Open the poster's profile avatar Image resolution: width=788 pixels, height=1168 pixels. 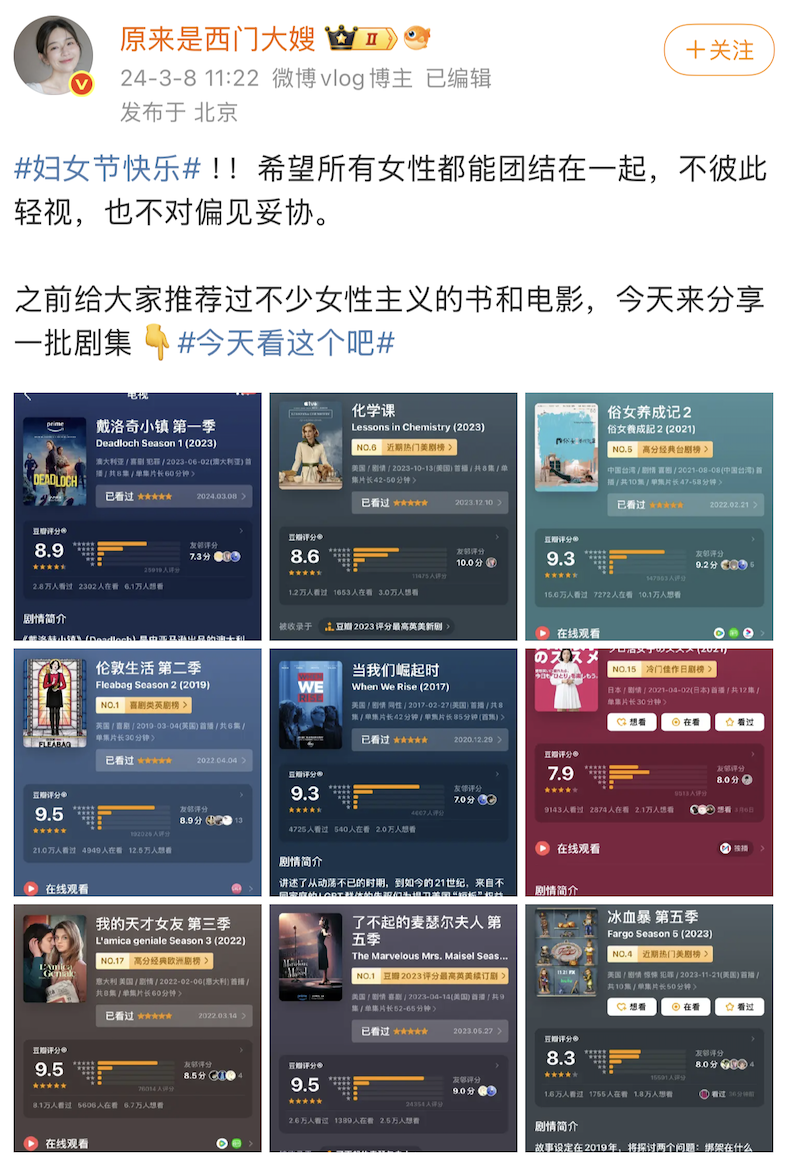pyautogui.click(x=53, y=55)
